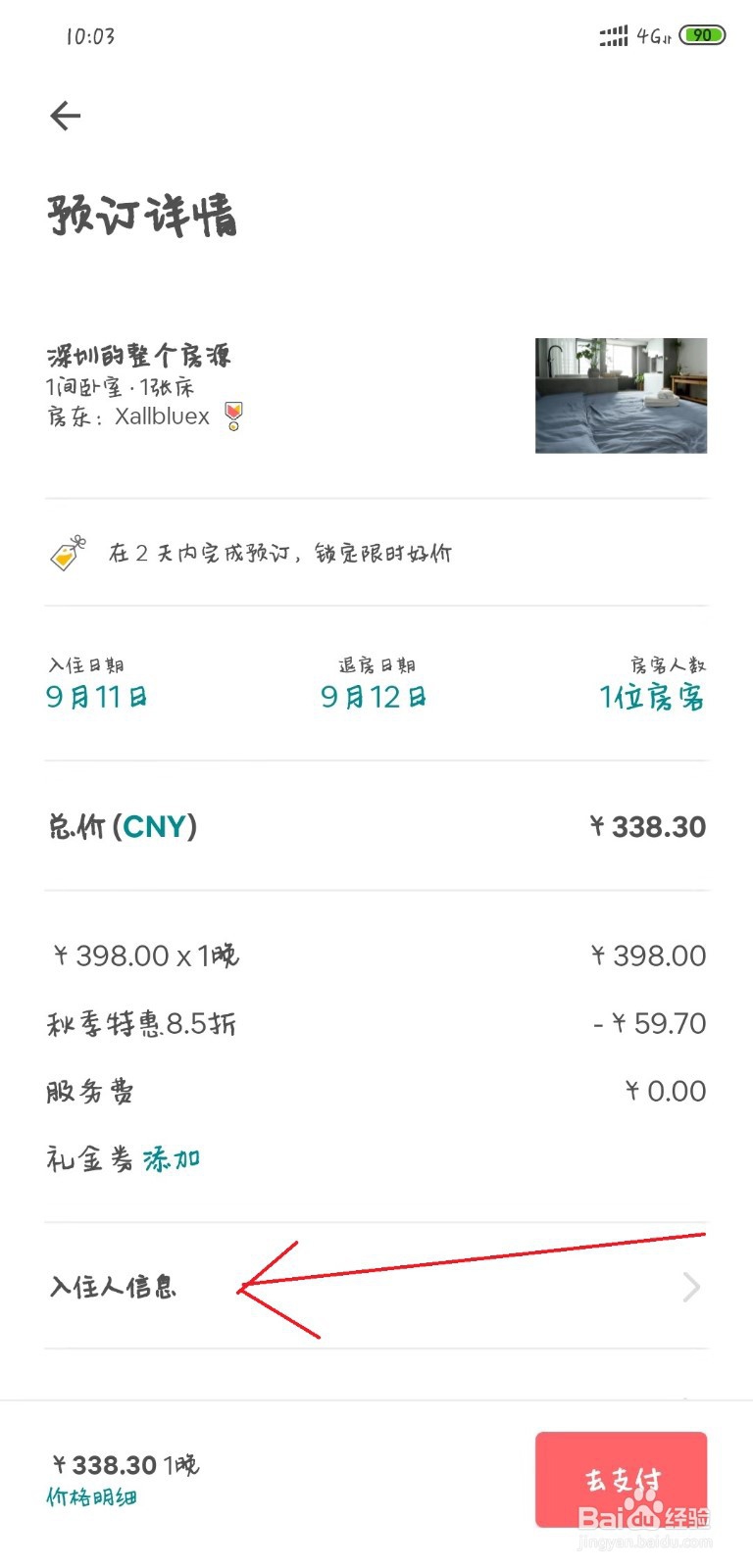The width and height of the screenshot is (753, 1568).
Task: Go back using the top arrow
Action: coord(65,116)
